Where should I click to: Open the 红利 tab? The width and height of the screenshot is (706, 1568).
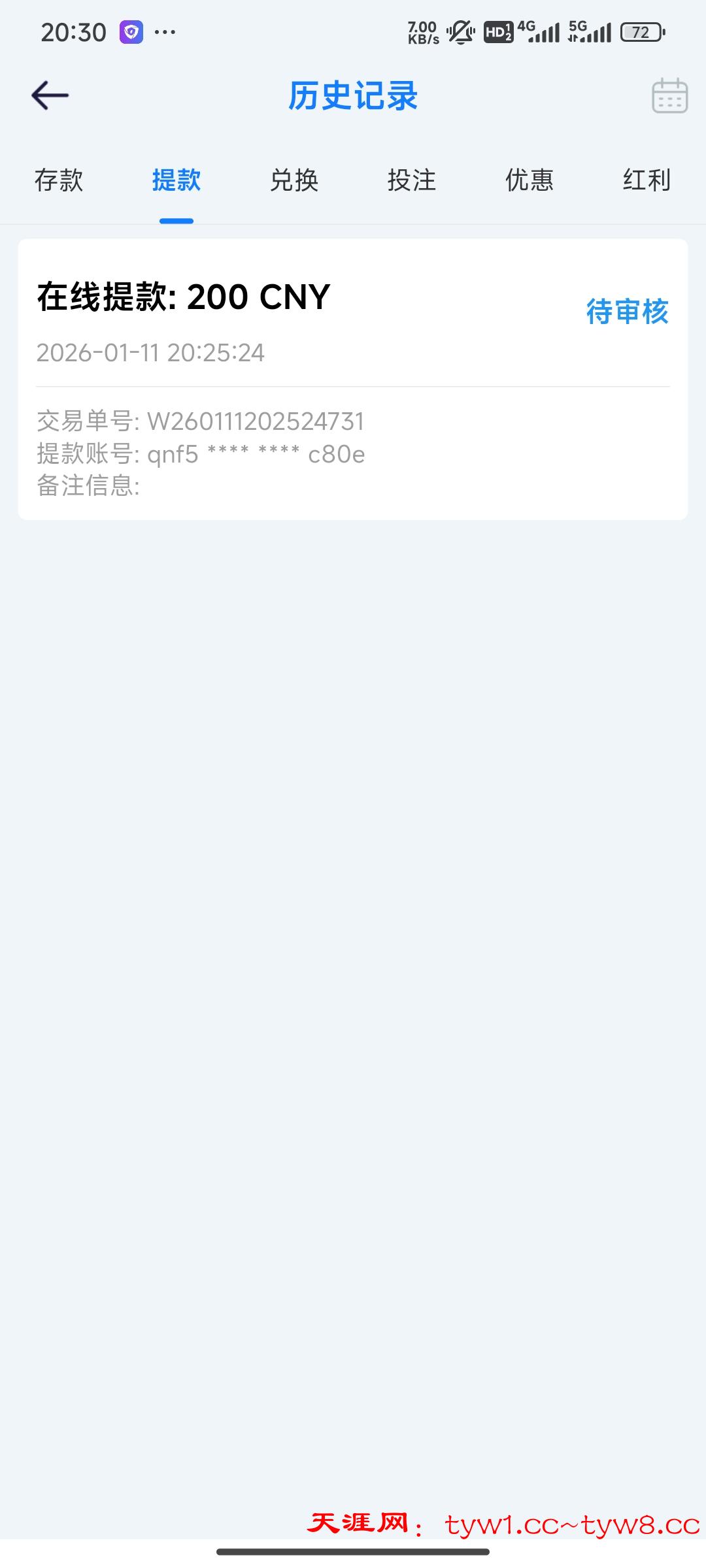(647, 180)
